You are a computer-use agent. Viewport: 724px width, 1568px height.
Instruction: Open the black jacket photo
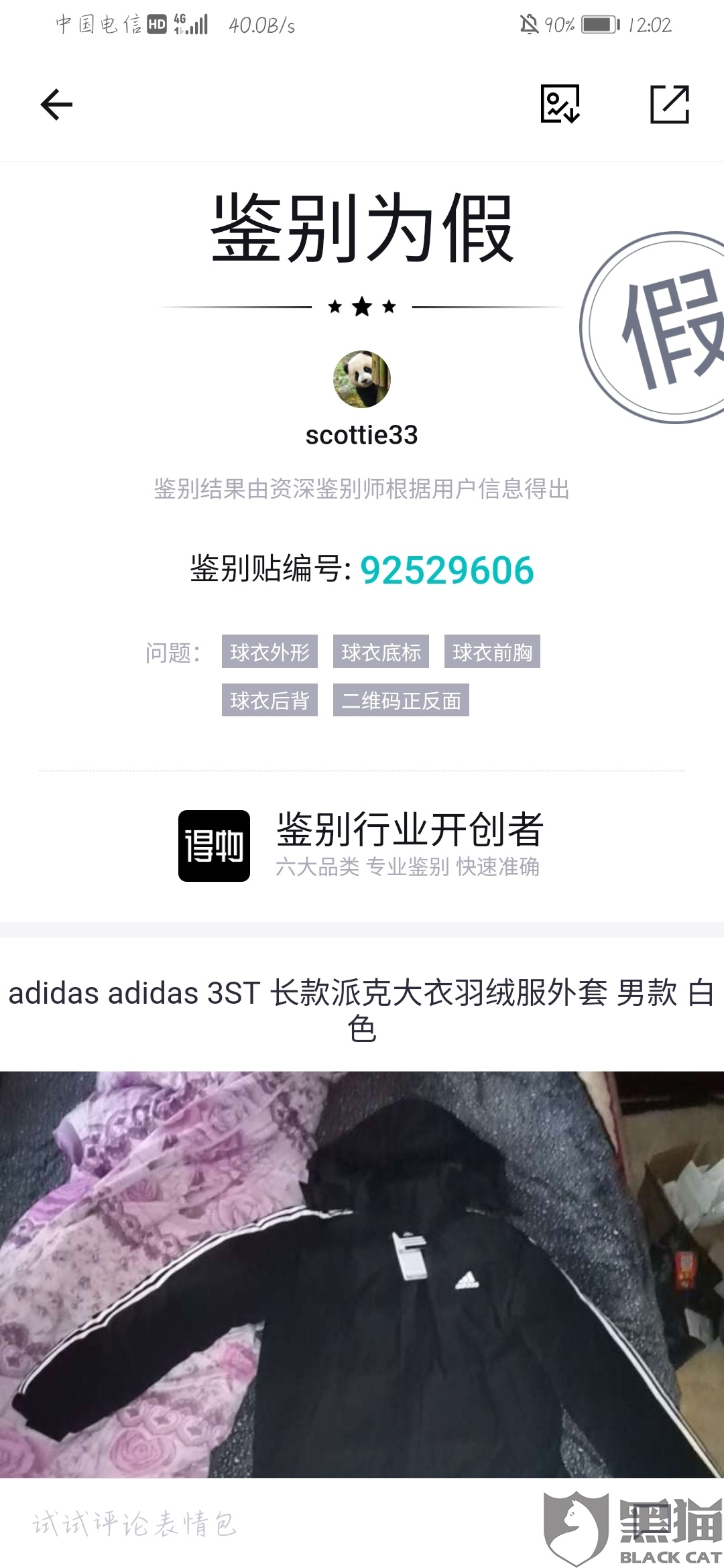coord(362,1273)
